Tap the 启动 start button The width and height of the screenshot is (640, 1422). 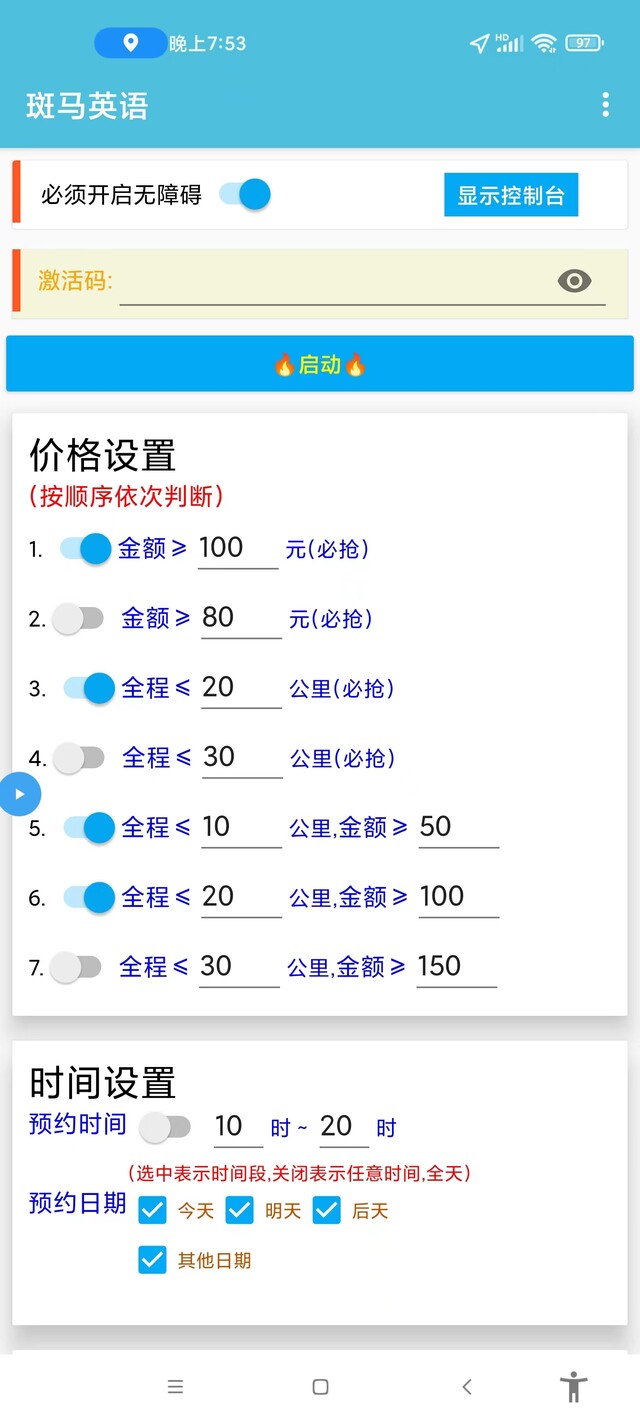point(320,364)
